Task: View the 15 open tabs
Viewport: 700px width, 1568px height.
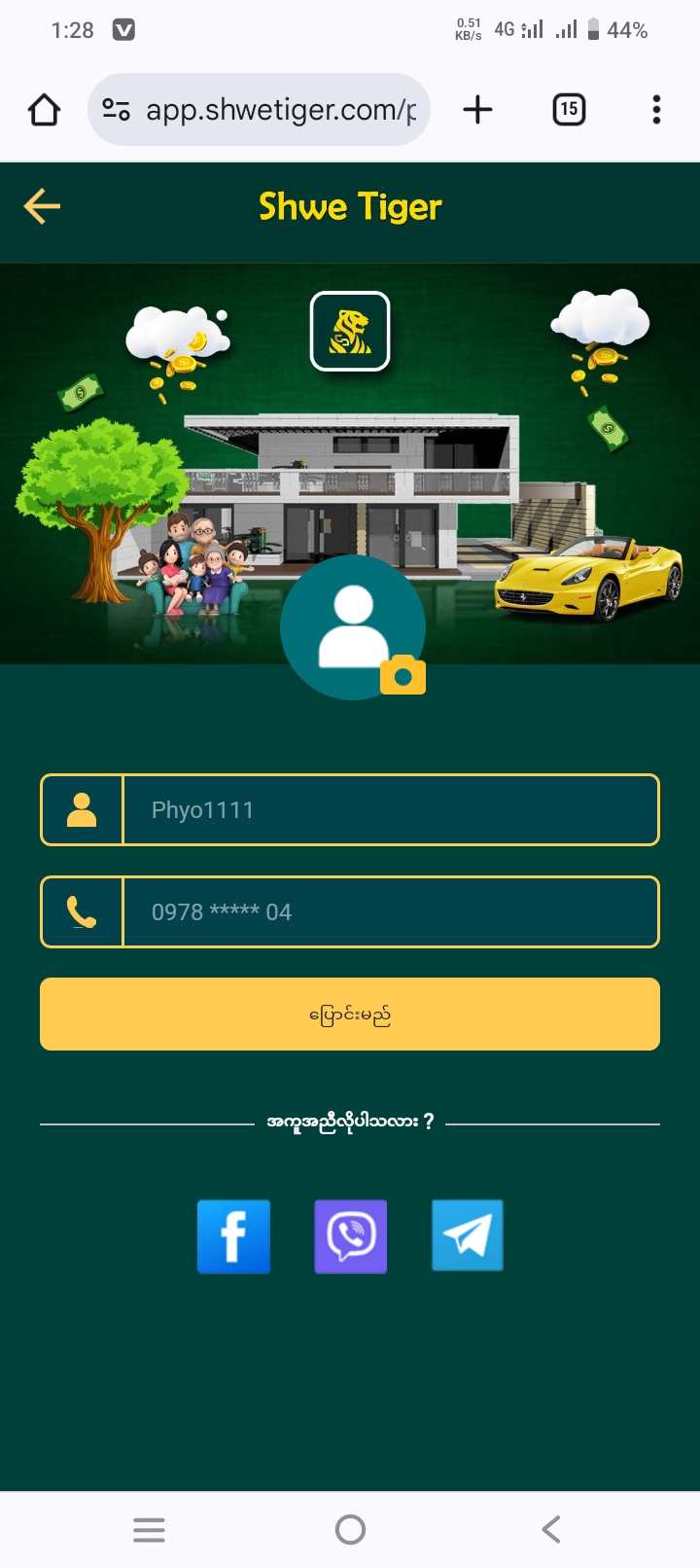Action: coord(569,110)
